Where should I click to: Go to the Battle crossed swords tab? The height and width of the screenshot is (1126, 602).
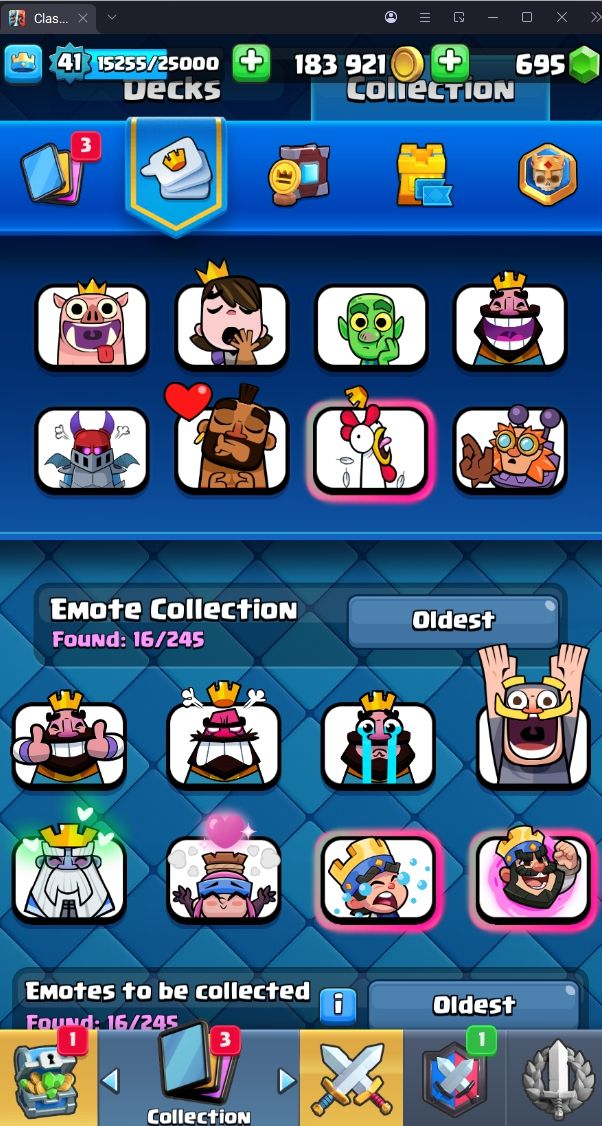(x=352, y=1079)
